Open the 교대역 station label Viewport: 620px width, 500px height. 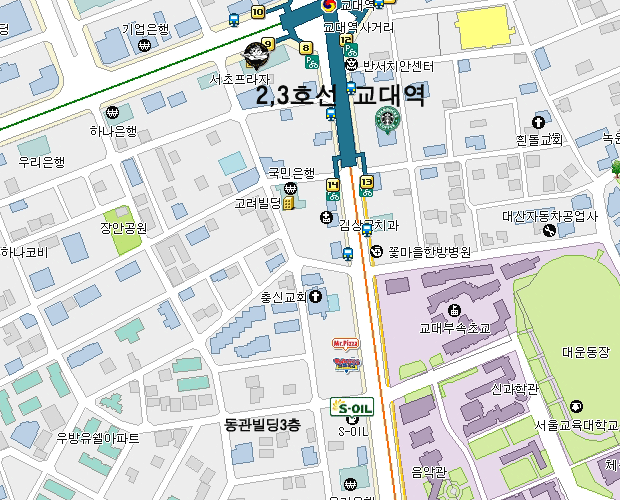(x=392, y=97)
